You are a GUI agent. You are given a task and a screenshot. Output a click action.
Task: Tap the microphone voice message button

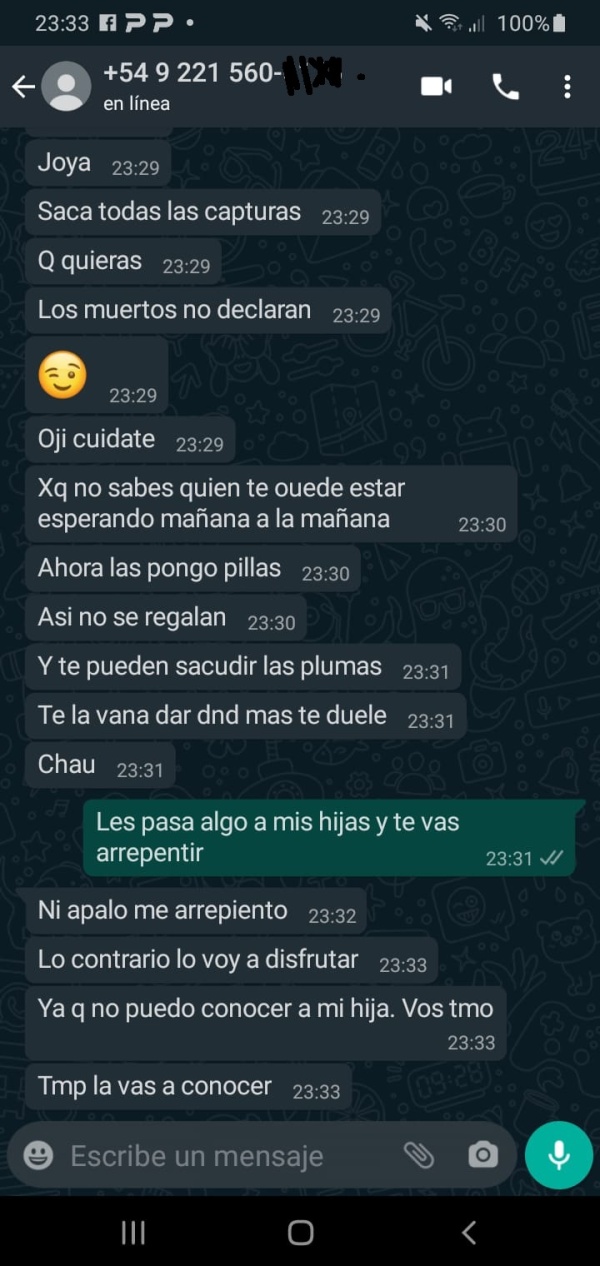[559, 1155]
